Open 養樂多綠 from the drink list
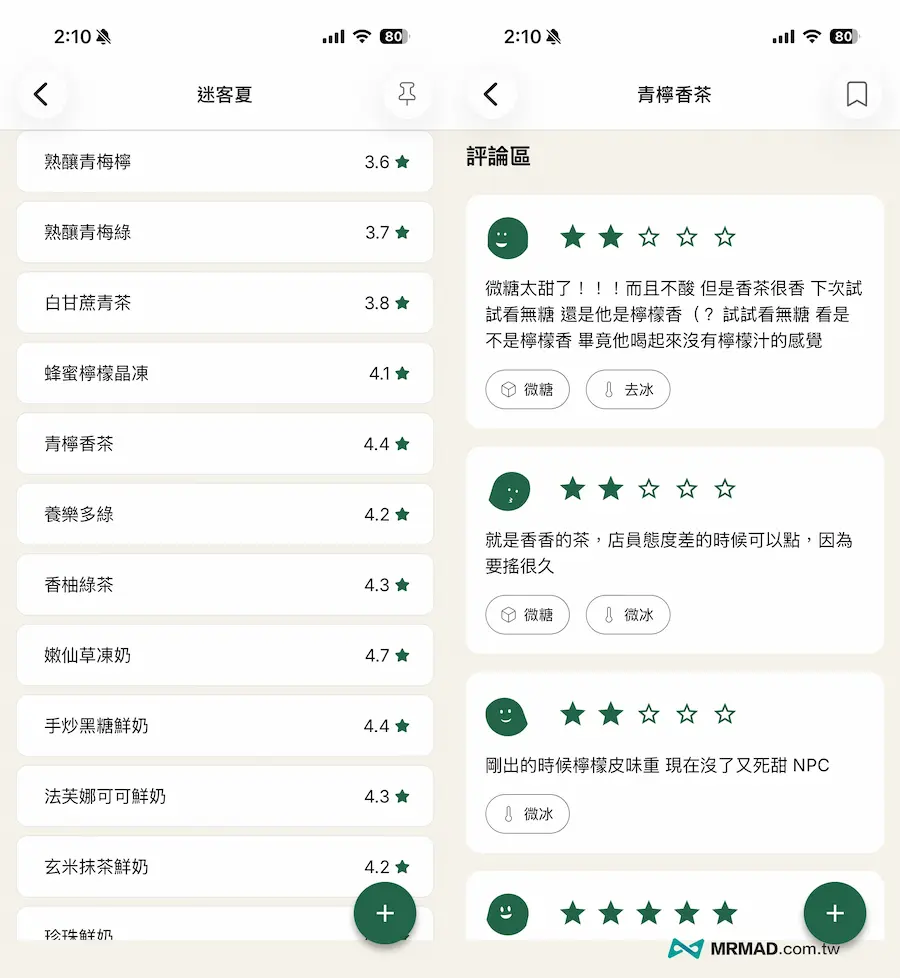The height and width of the screenshot is (978, 900). click(224, 514)
